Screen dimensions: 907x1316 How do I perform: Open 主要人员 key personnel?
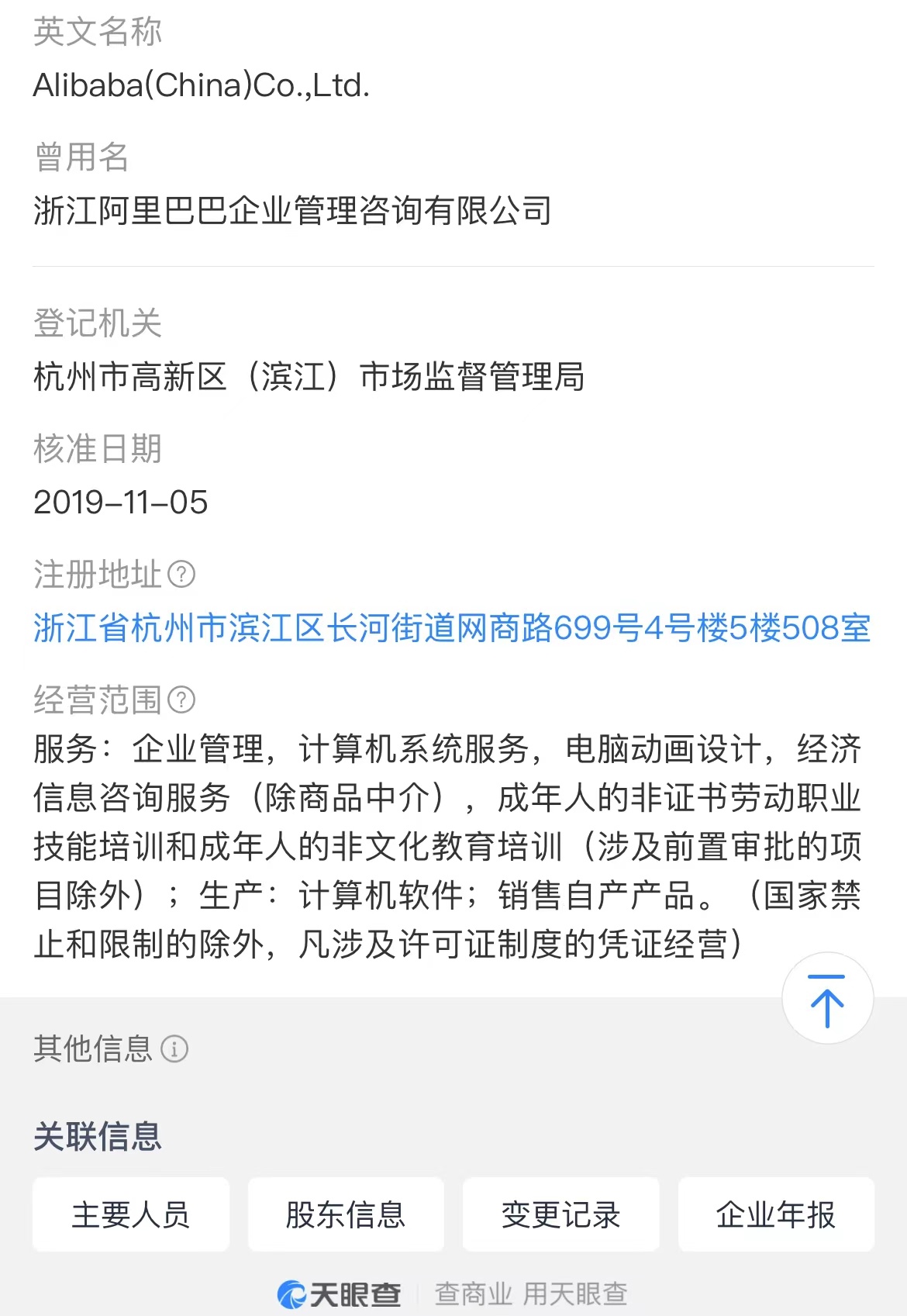point(131,1214)
